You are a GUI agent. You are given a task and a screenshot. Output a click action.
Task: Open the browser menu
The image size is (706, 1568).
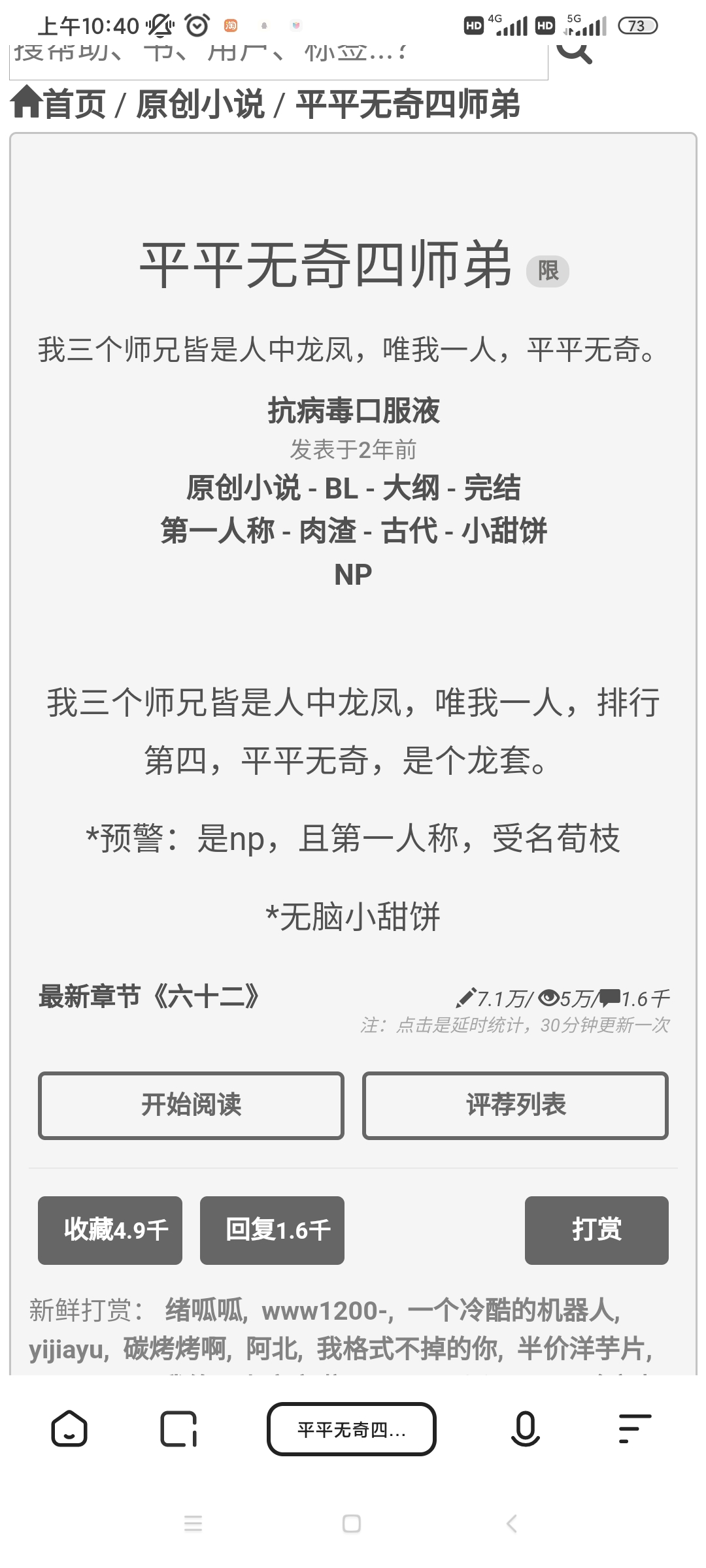[634, 1429]
